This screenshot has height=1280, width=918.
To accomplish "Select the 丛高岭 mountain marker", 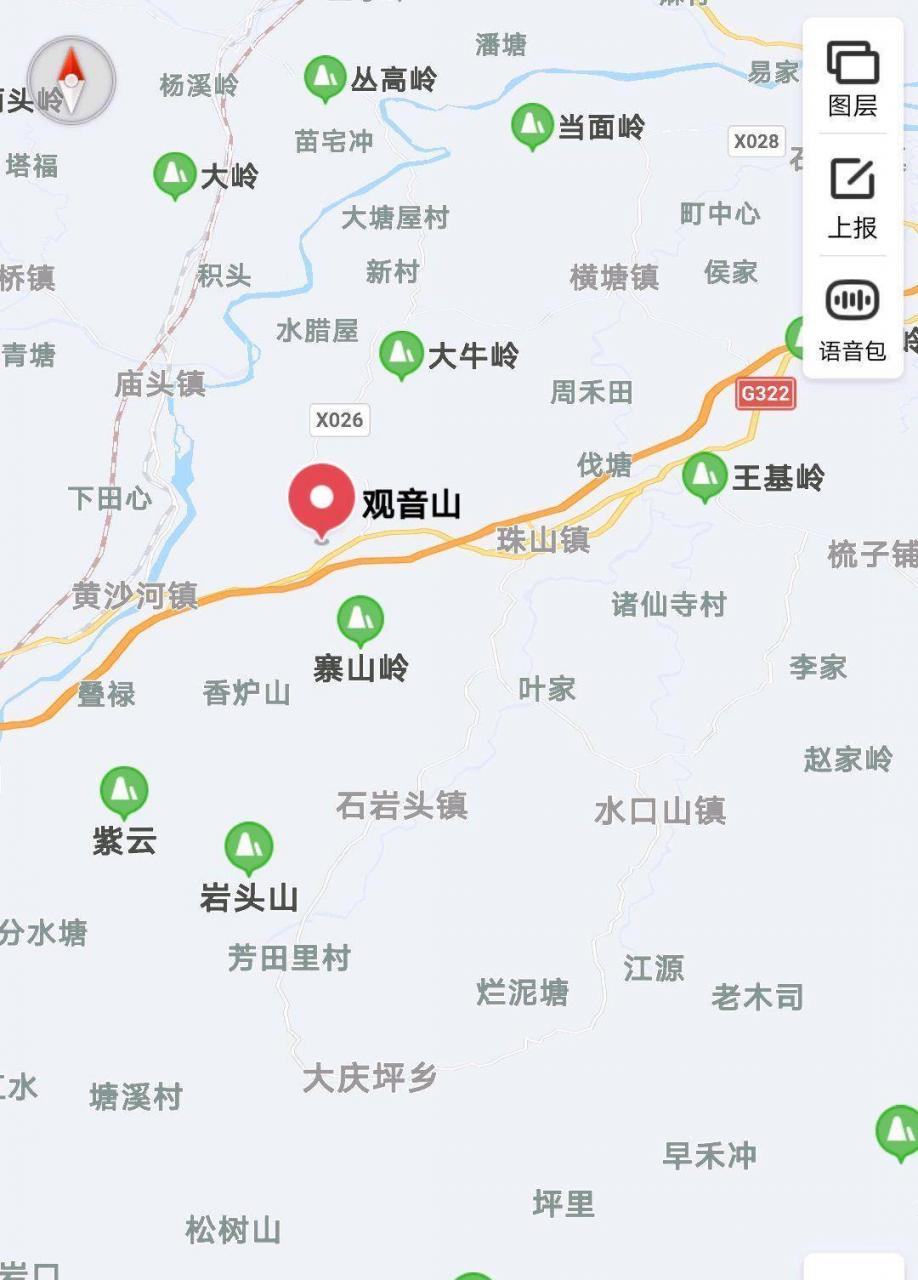I will click(x=324, y=77).
